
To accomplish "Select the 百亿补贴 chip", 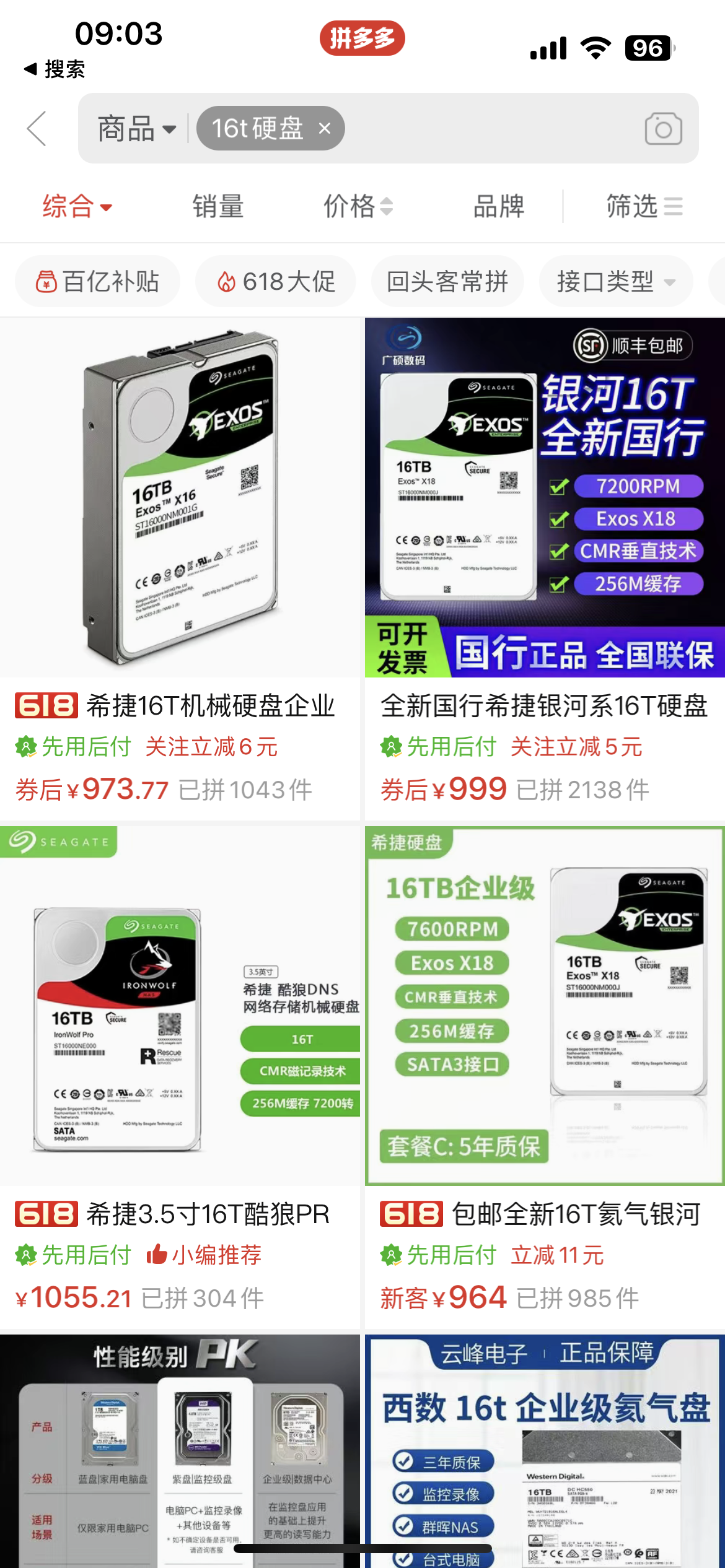I will [98, 282].
